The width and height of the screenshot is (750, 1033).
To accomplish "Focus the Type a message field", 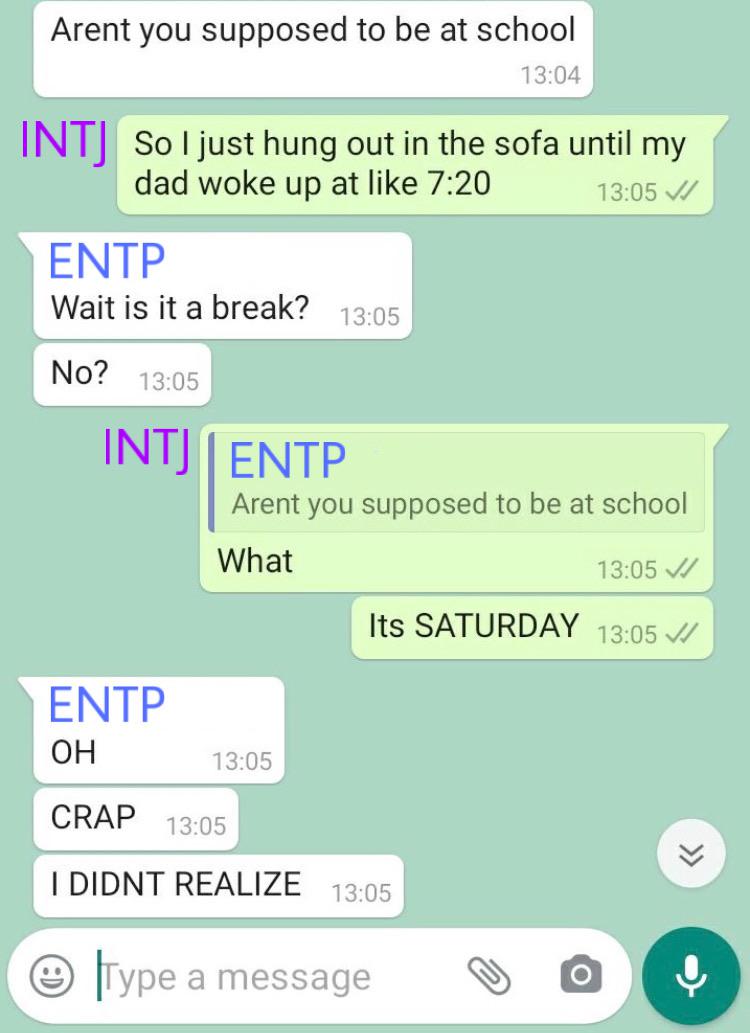I will coord(270,976).
